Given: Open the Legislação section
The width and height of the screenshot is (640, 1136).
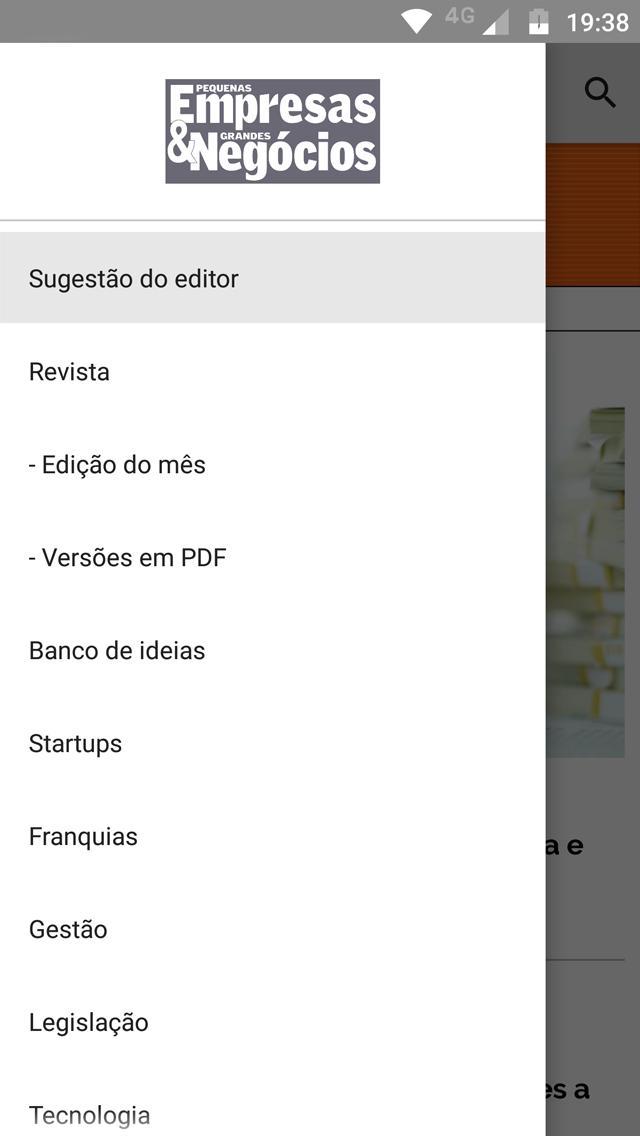Looking at the screenshot, I should [x=89, y=1023].
